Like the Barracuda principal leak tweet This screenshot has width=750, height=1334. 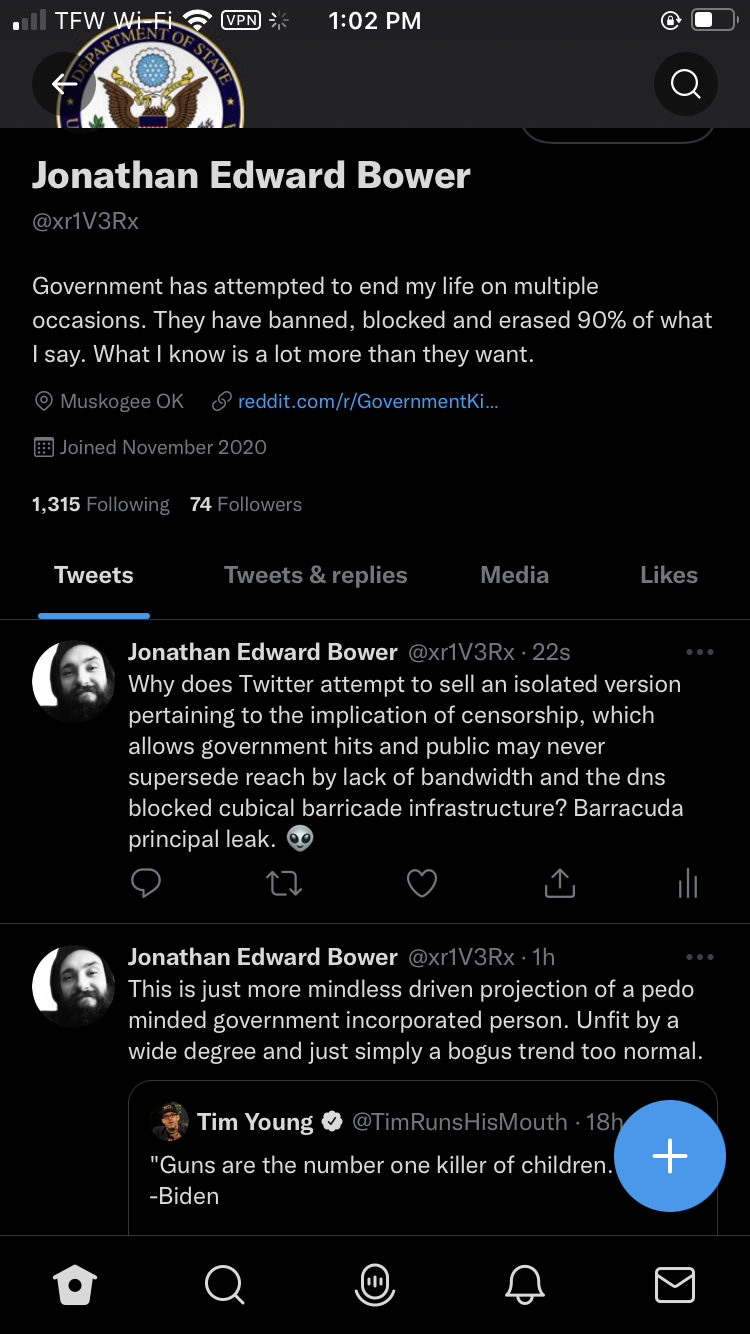pyautogui.click(x=422, y=883)
